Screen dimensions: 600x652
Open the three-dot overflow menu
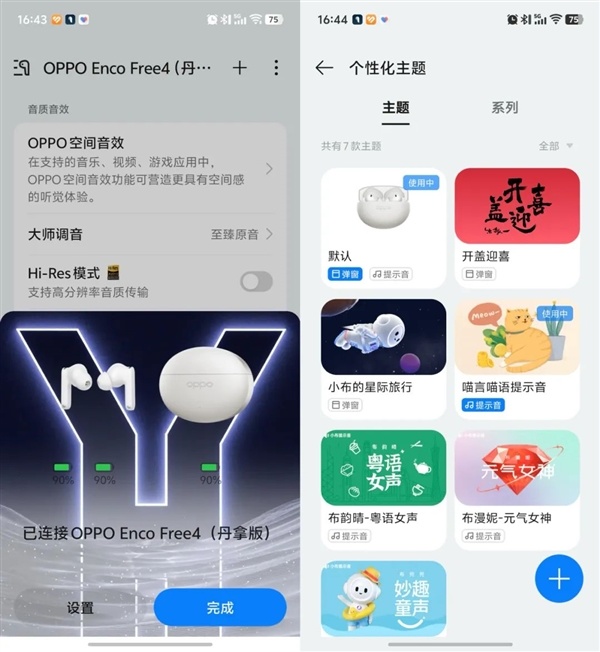tap(276, 68)
